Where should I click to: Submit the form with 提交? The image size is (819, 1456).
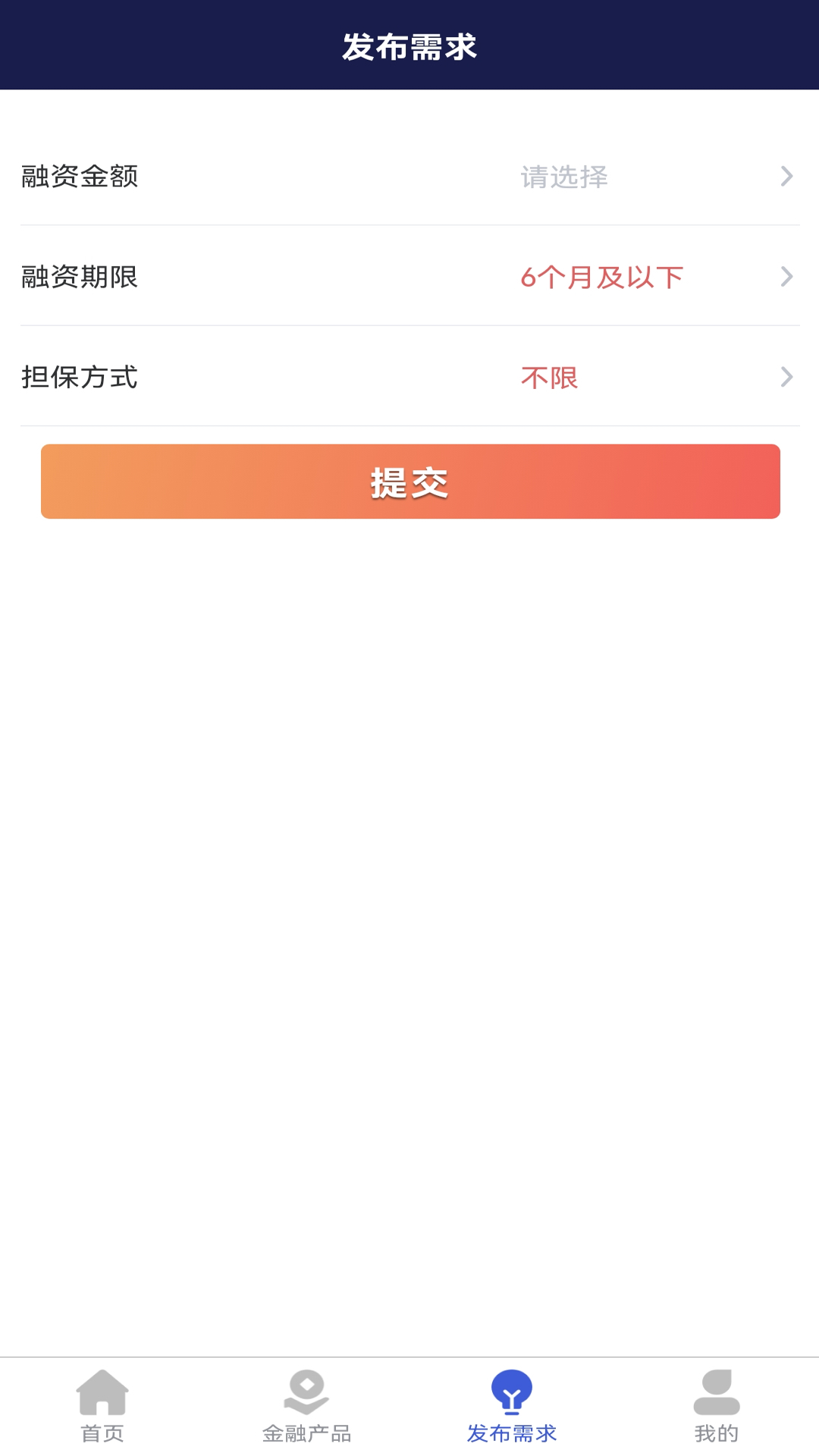click(x=410, y=482)
